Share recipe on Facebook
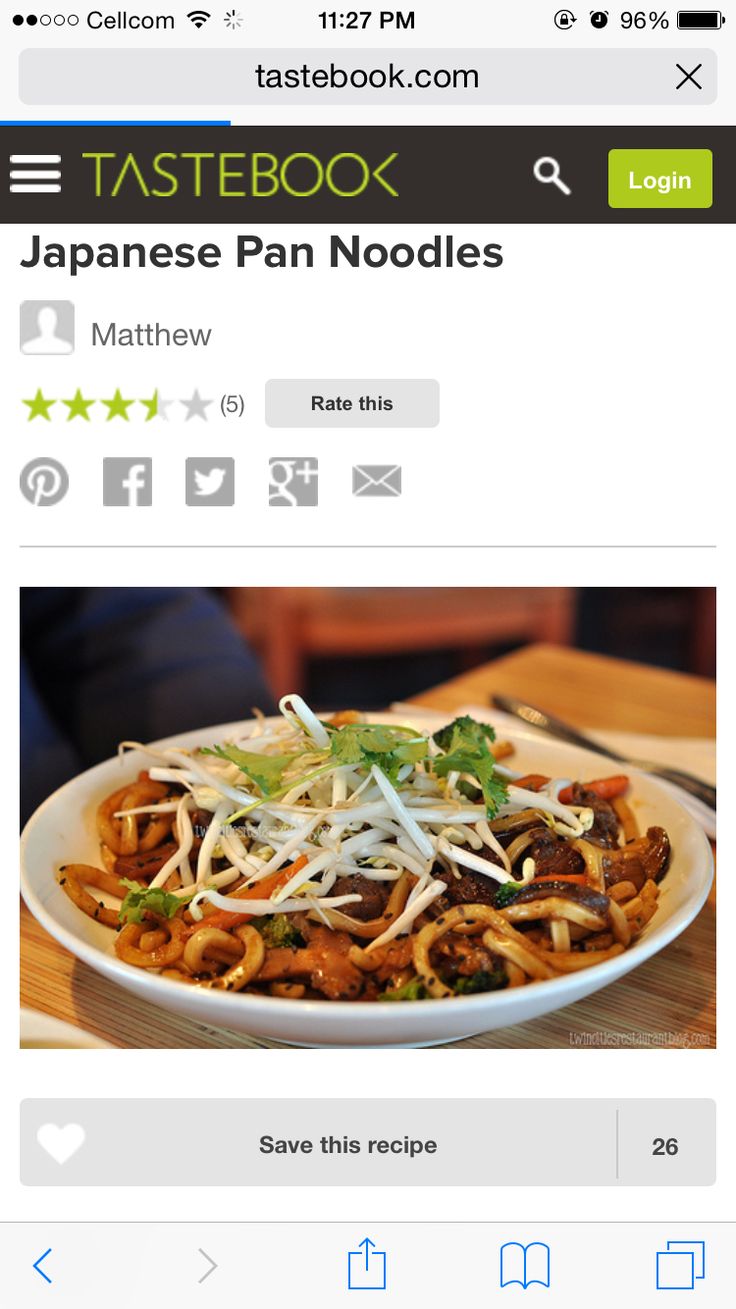Viewport: 736px width, 1309px height. tap(128, 482)
